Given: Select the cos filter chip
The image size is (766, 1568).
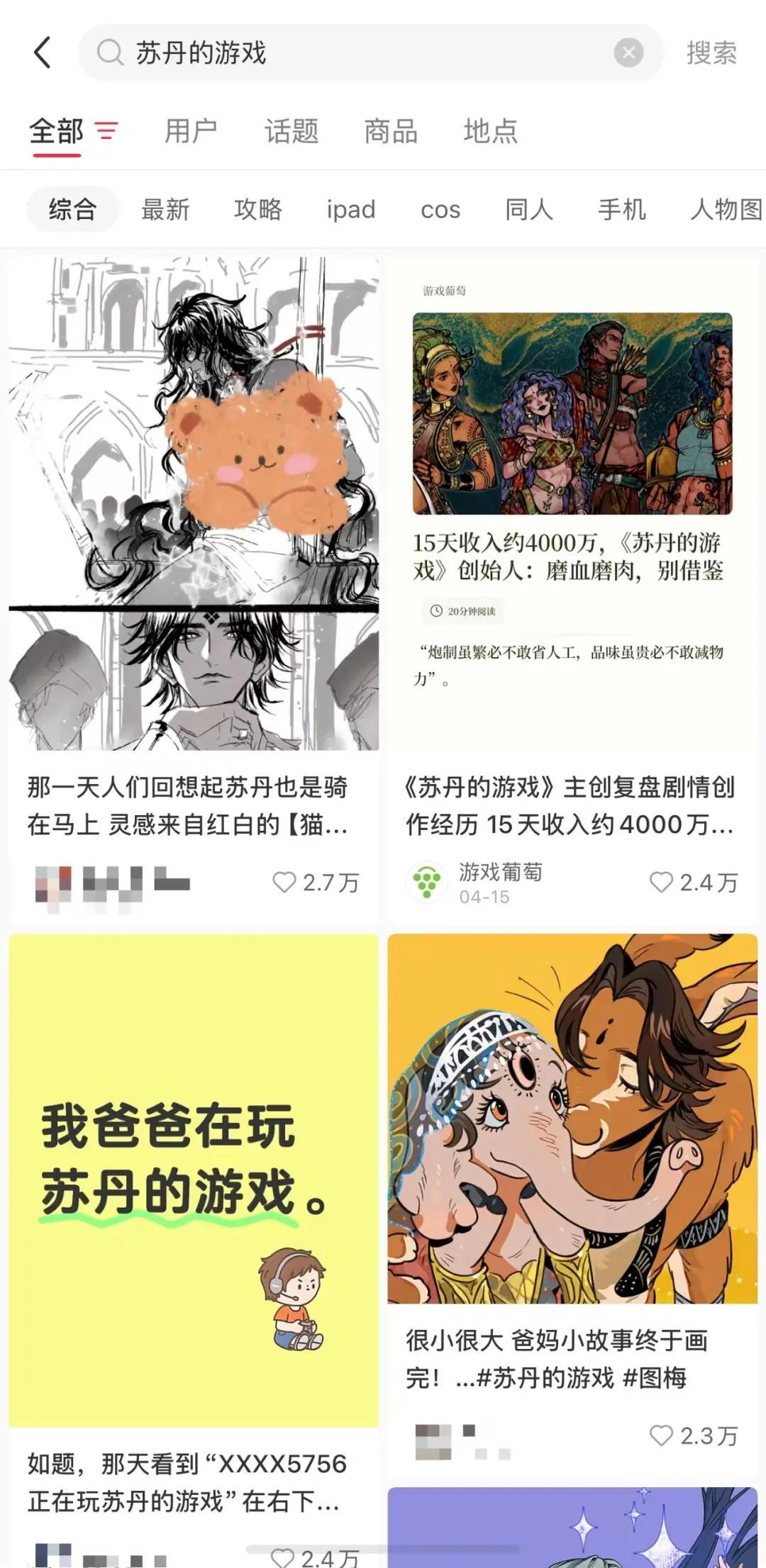Looking at the screenshot, I should pyautogui.click(x=440, y=210).
